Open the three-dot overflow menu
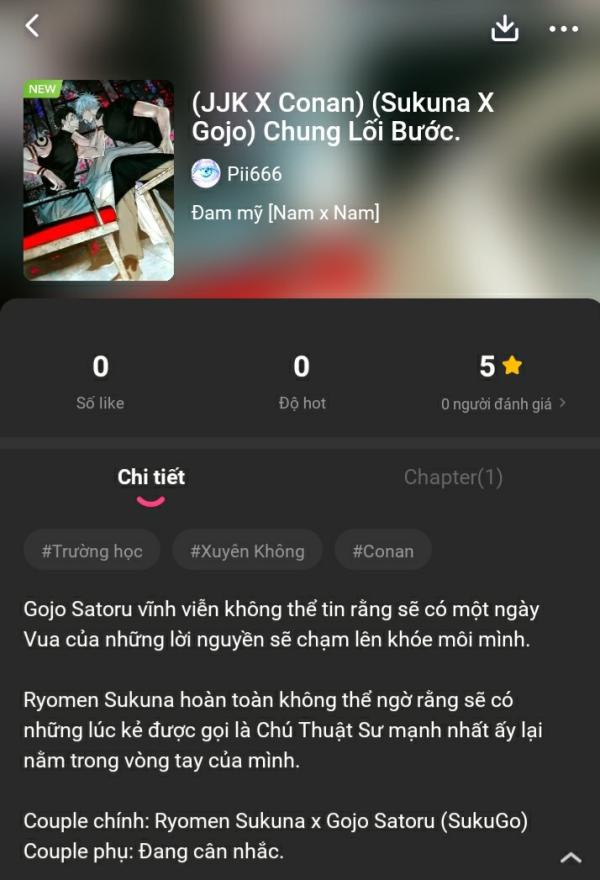The height and width of the screenshot is (880, 600). (564, 29)
